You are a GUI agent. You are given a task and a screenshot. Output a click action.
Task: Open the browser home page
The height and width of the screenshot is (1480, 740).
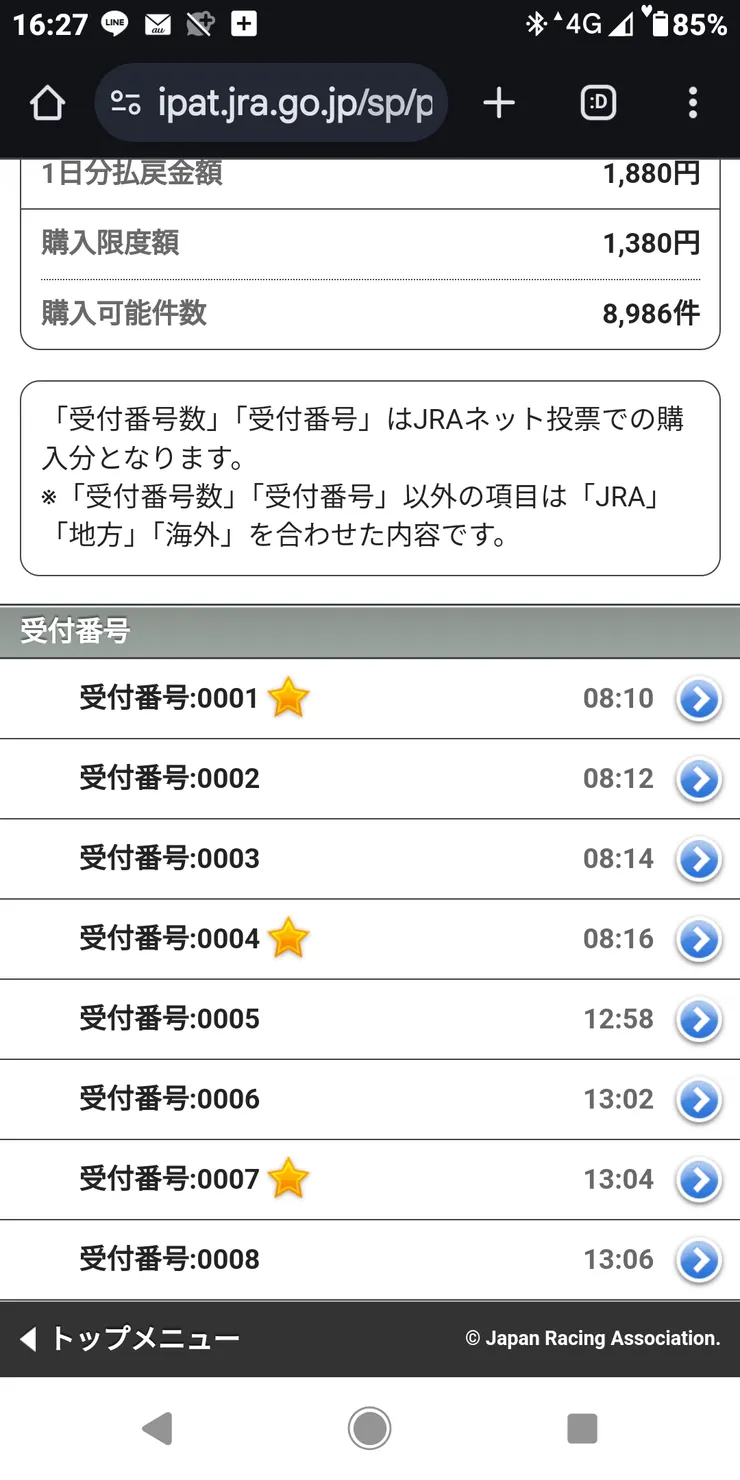47,103
